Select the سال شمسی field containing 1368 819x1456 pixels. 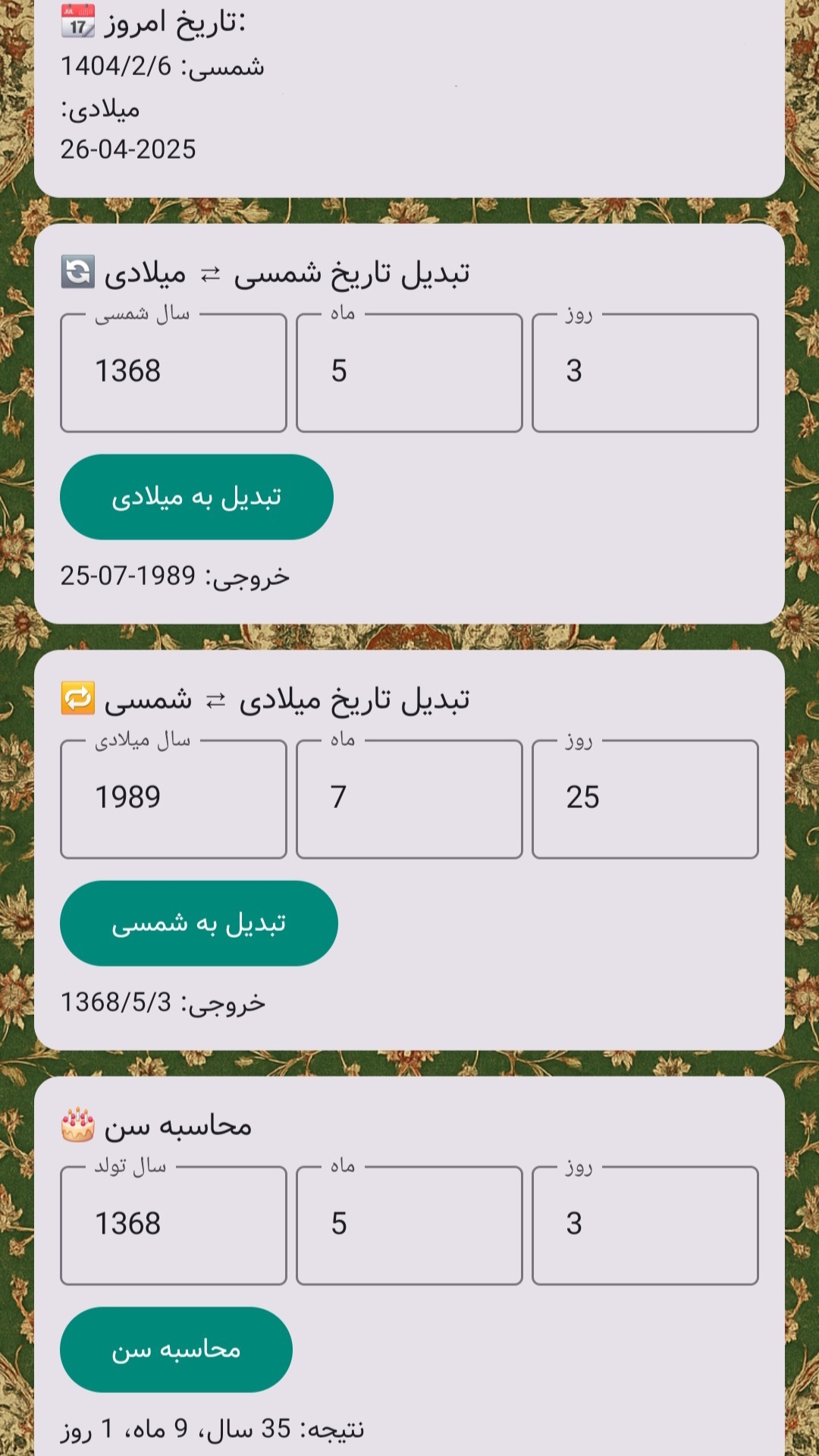(173, 372)
